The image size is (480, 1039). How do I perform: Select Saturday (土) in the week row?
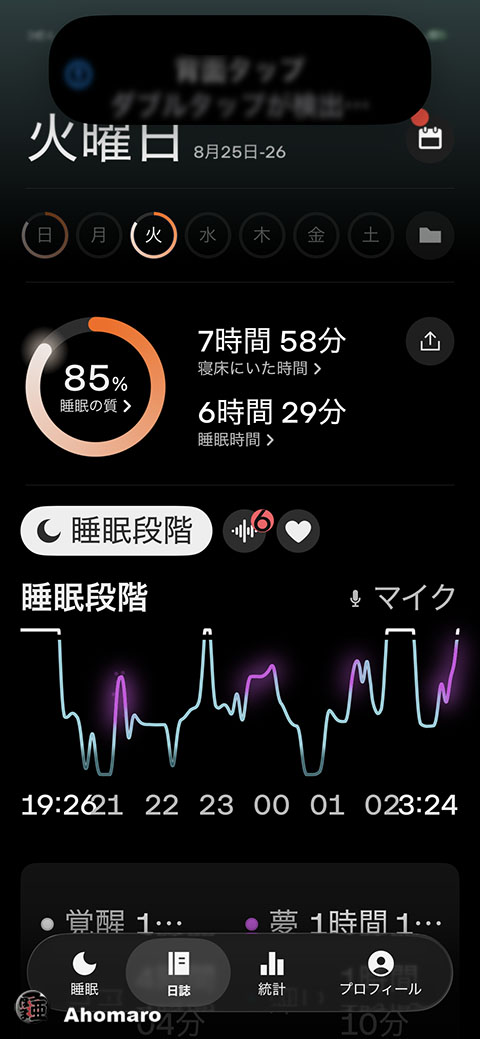pyautogui.click(x=371, y=235)
